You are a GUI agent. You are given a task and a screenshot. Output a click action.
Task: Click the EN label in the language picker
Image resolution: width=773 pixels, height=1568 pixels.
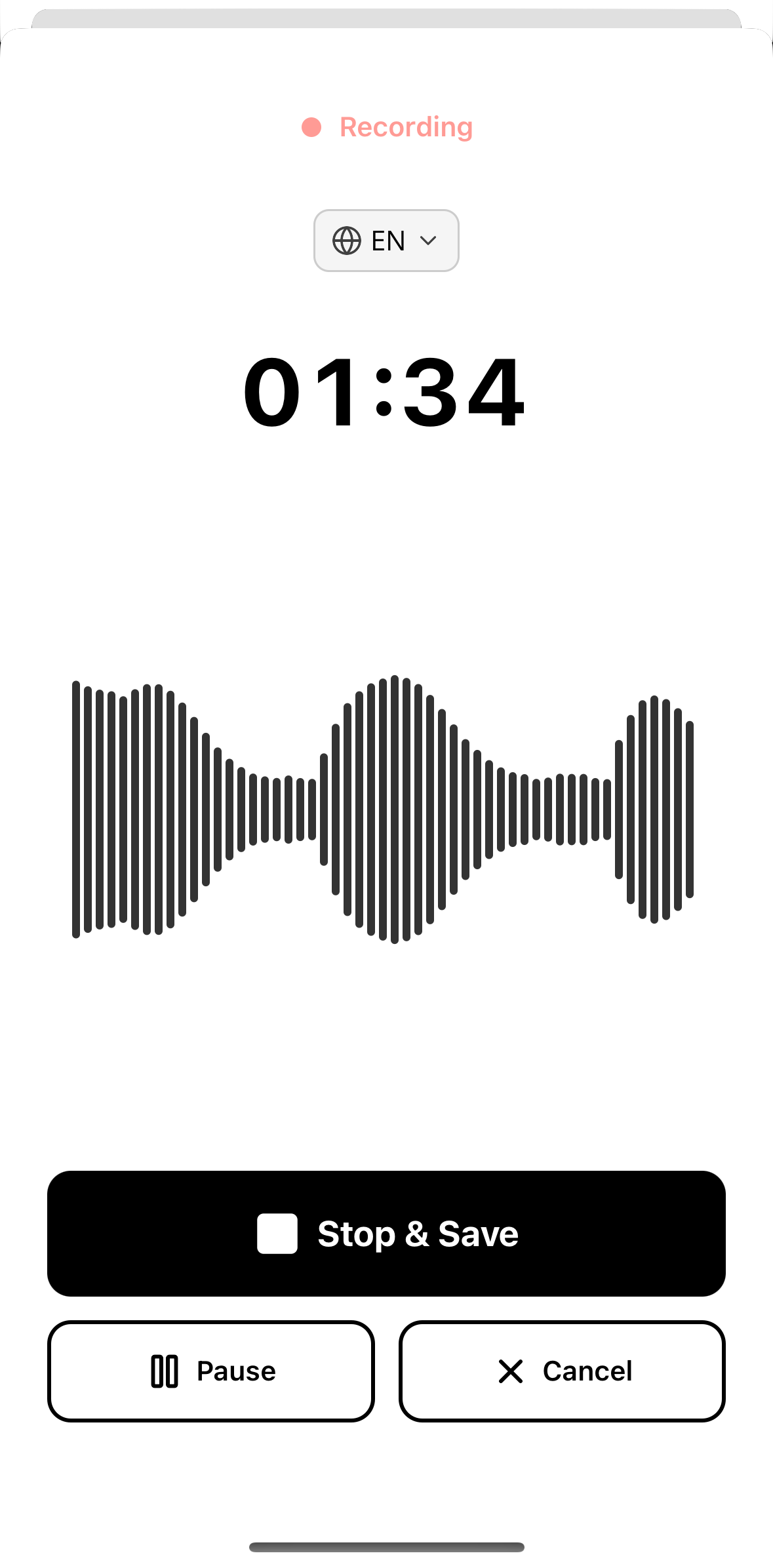[388, 241]
